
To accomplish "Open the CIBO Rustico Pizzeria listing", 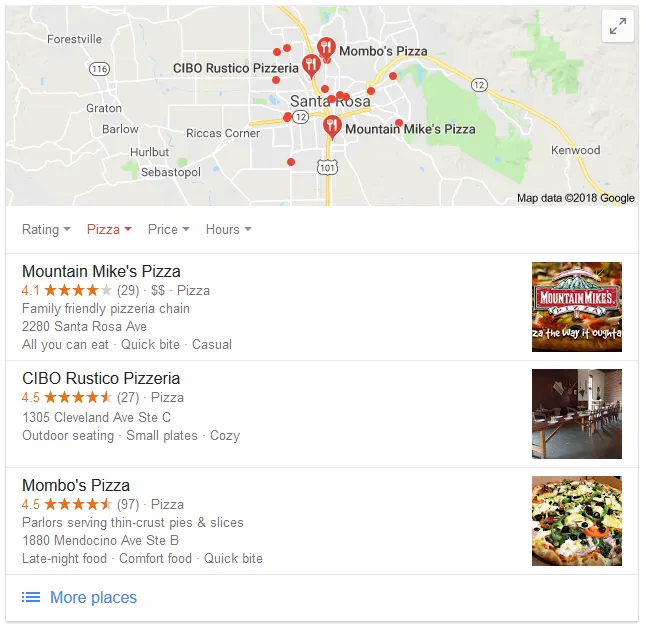I will tap(101, 378).
